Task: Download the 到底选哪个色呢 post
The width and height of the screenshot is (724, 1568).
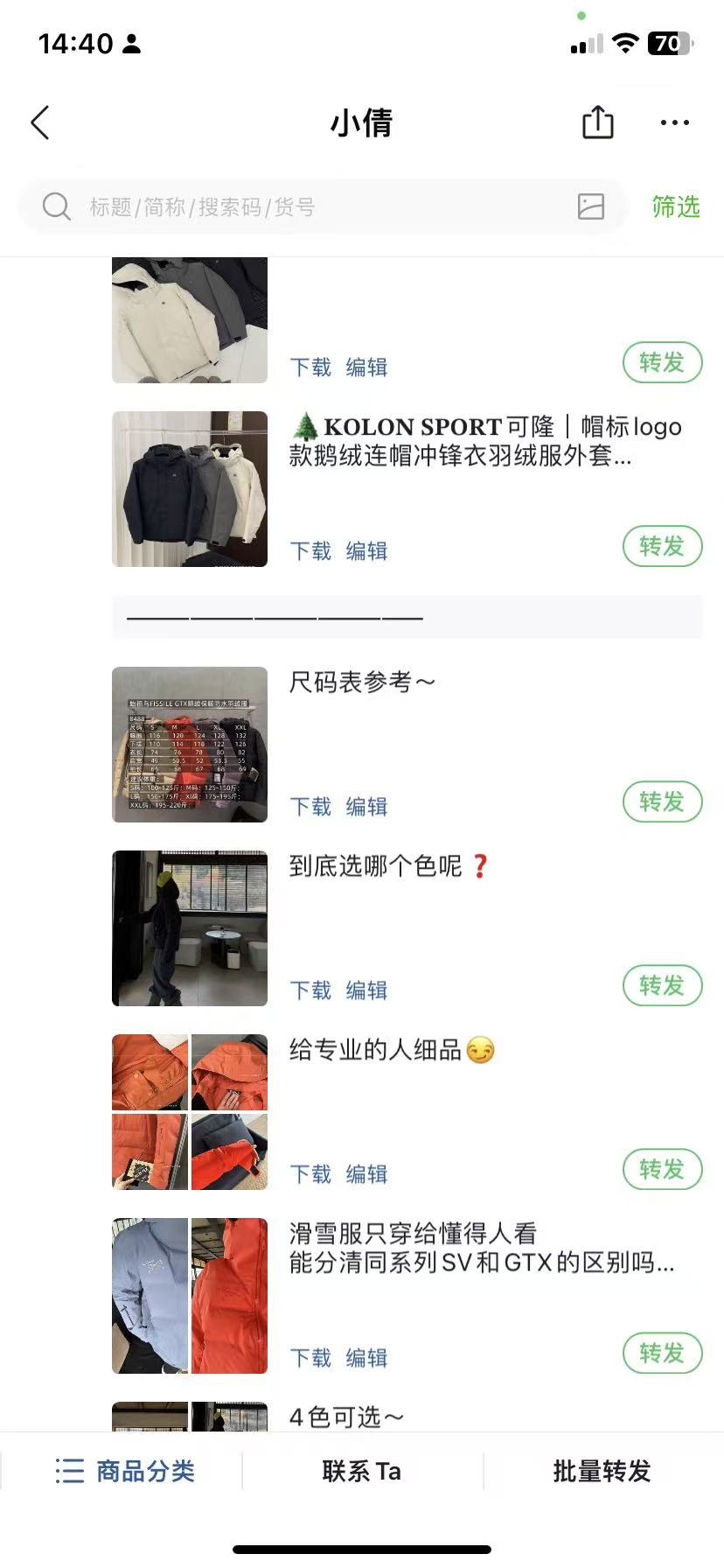Action: coord(310,990)
